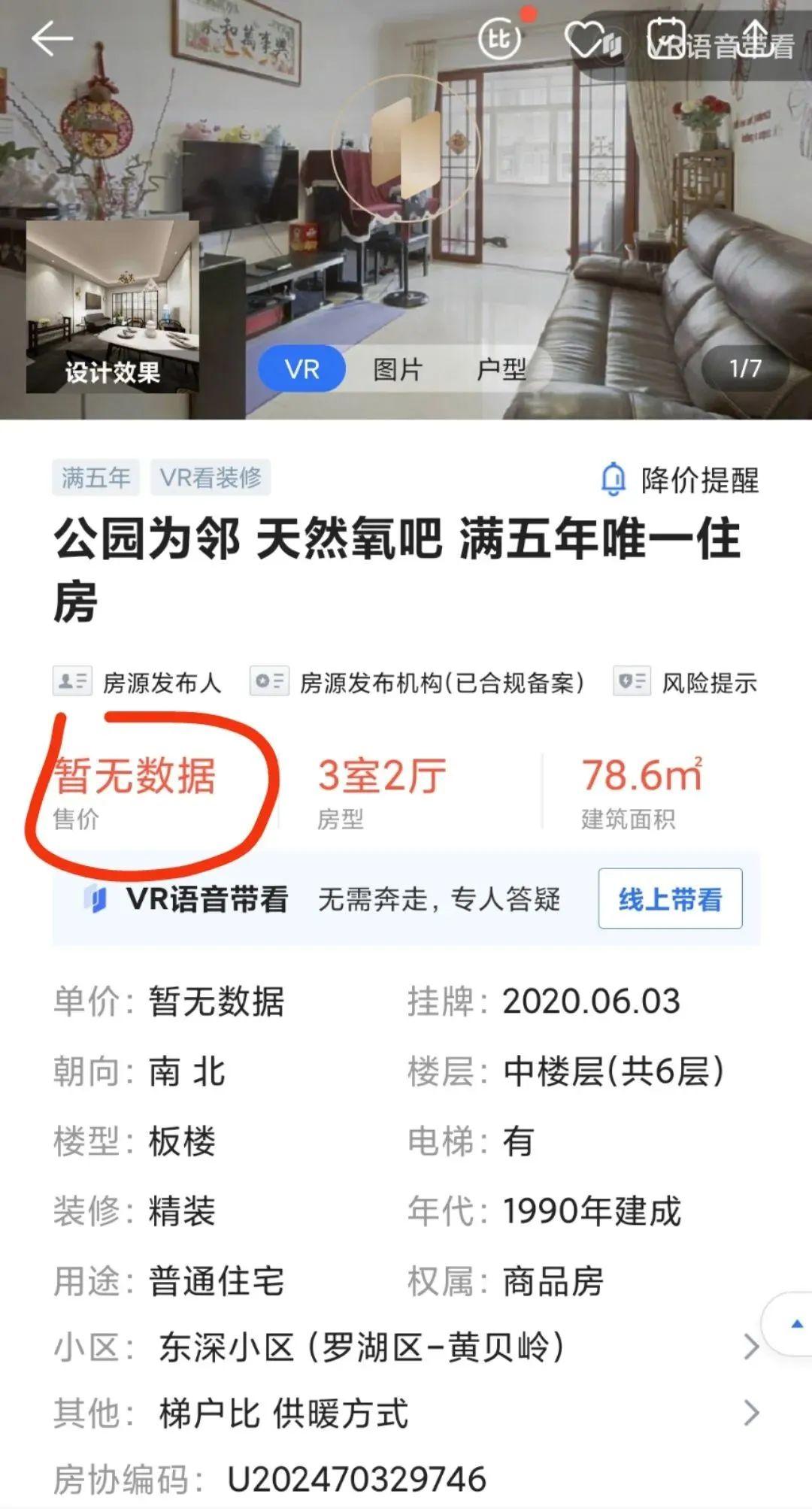Switch to the 图片 photos tab
812x1509 pixels.
coord(398,369)
